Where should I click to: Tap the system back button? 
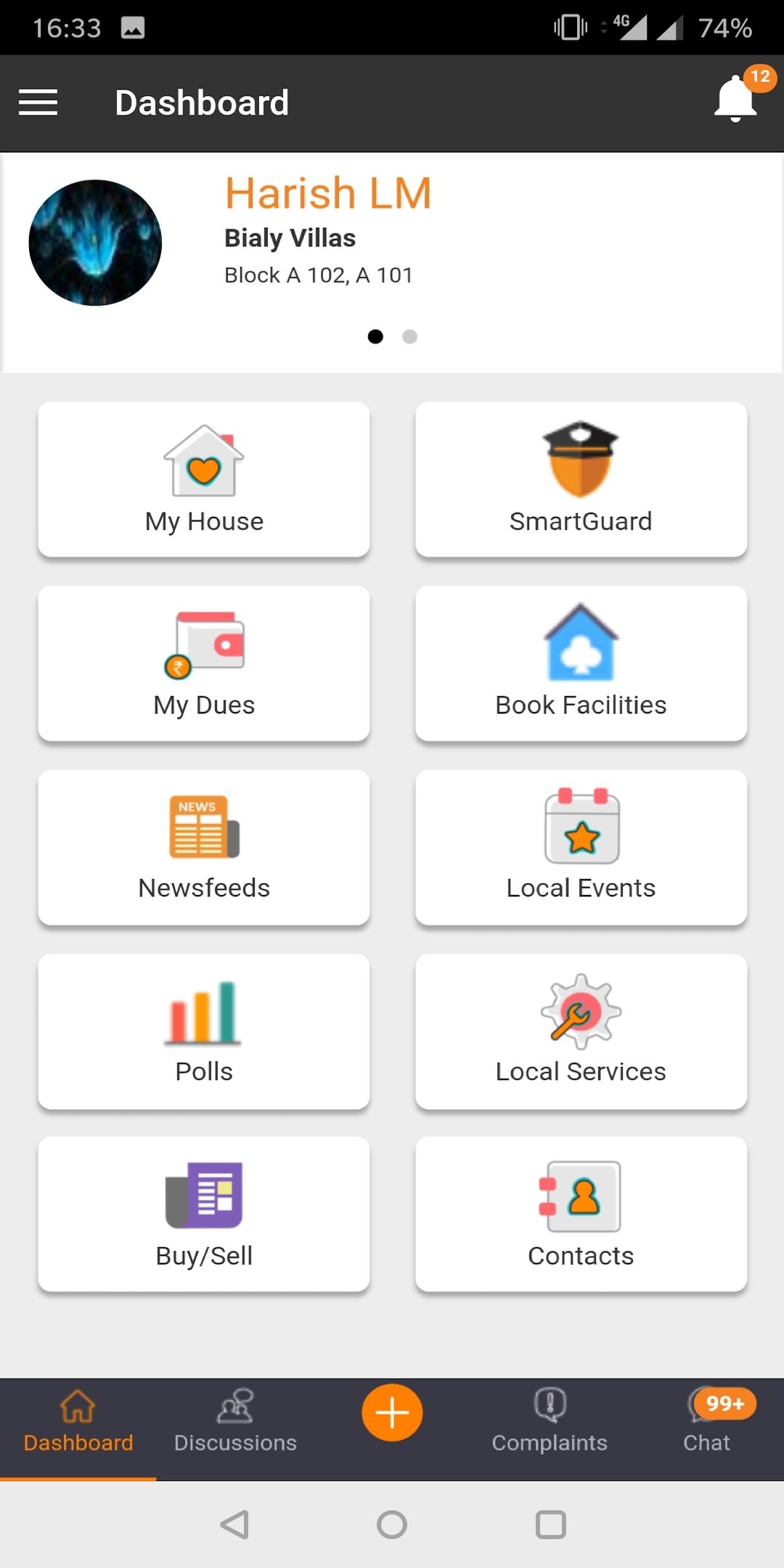tap(234, 1524)
